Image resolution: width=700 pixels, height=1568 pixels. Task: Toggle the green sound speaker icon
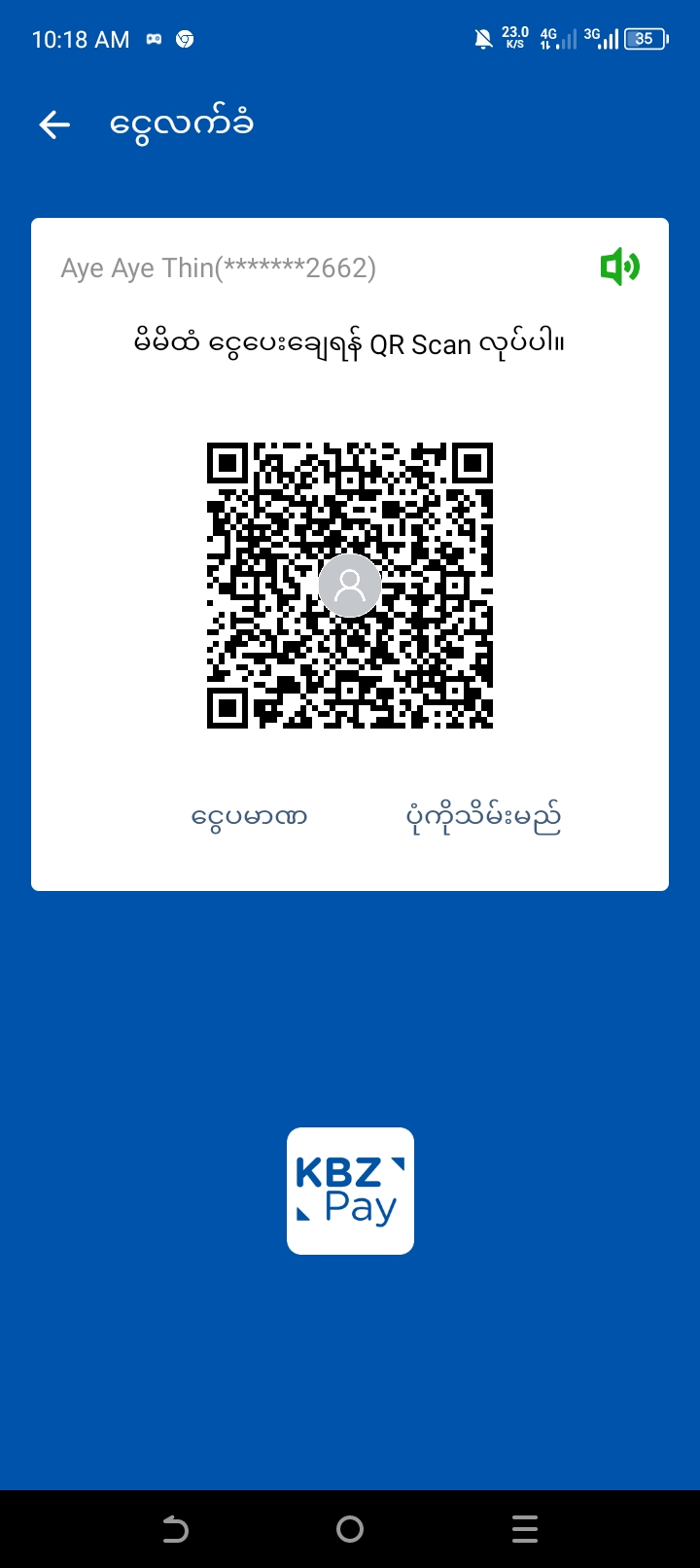pyautogui.click(x=619, y=267)
